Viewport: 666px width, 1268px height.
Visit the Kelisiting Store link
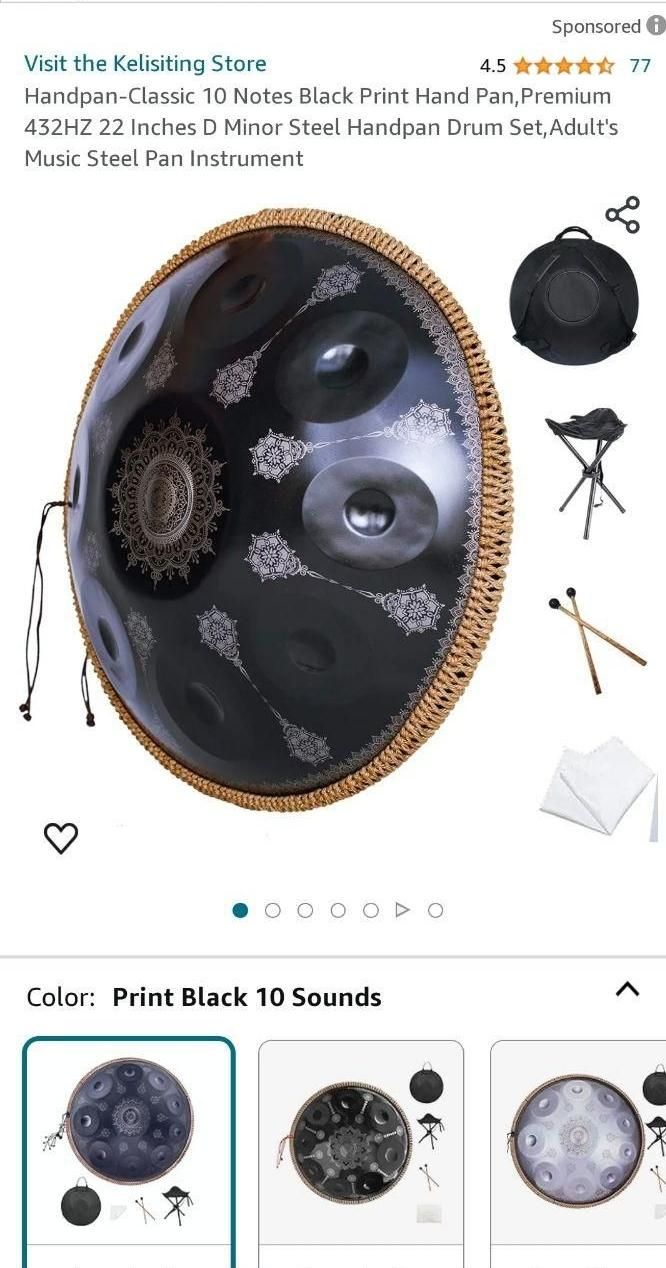(x=145, y=64)
